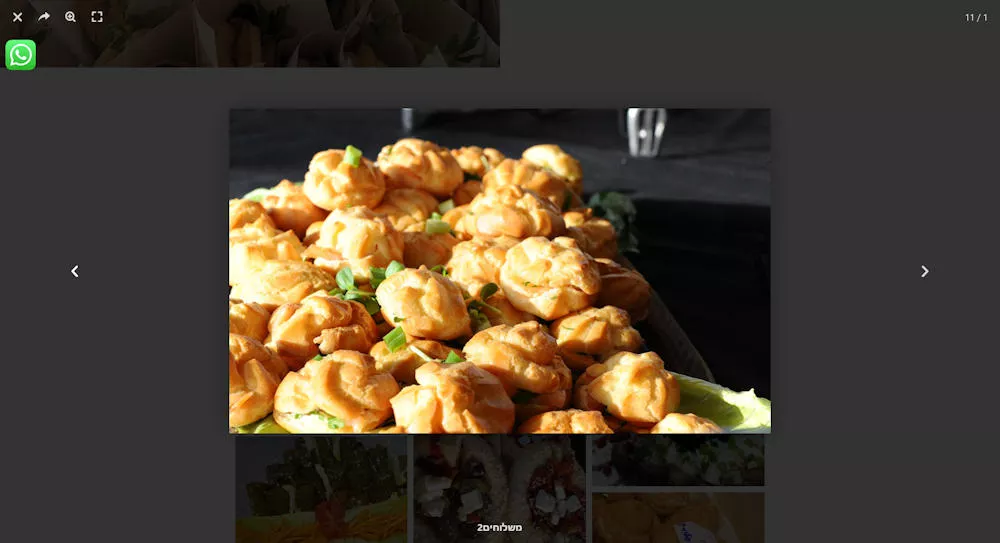Close the image lightbox viewer
Screen dimensions: 1000x543
click(x=17, y=17)
